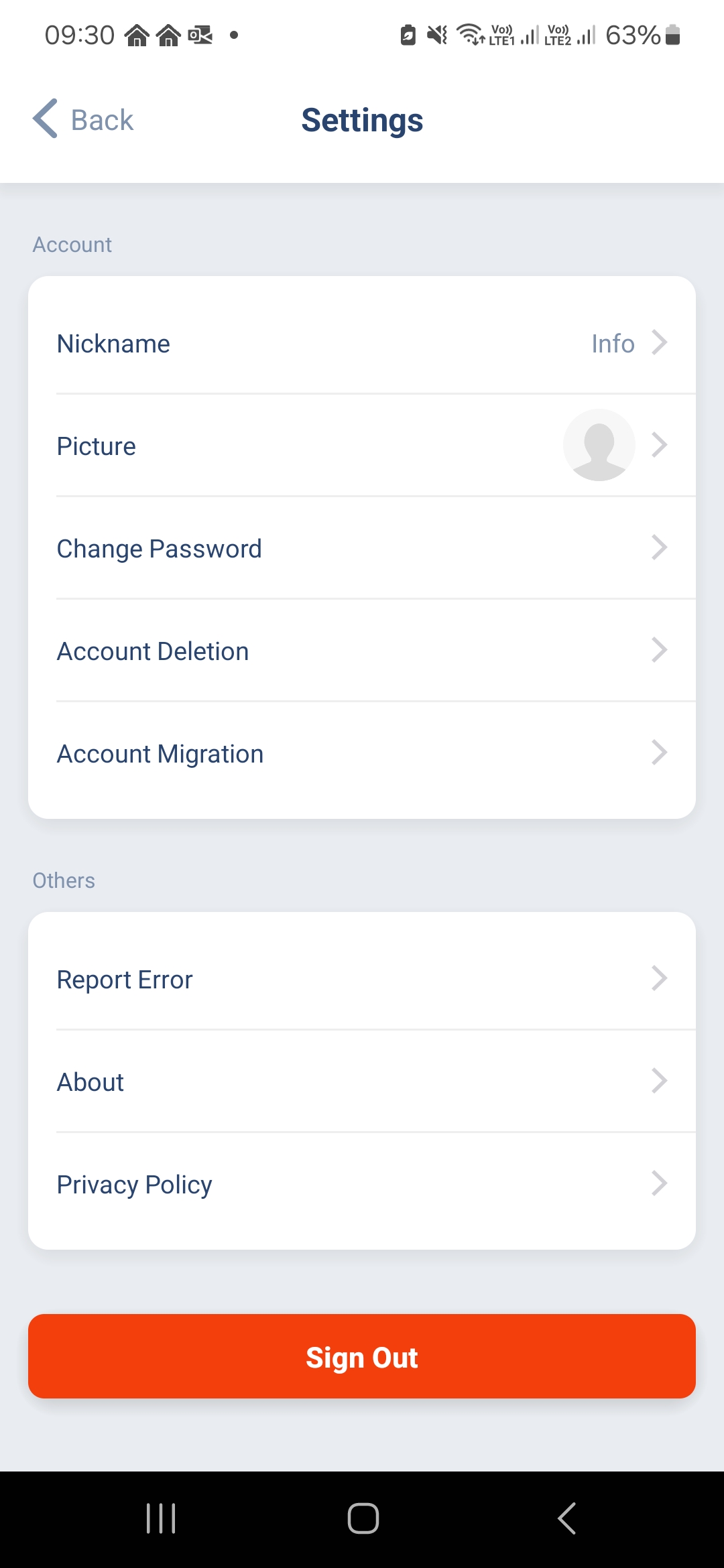The image size is (724, 1568).
Task: Select the Report Error row
Action: pos(362,979)
